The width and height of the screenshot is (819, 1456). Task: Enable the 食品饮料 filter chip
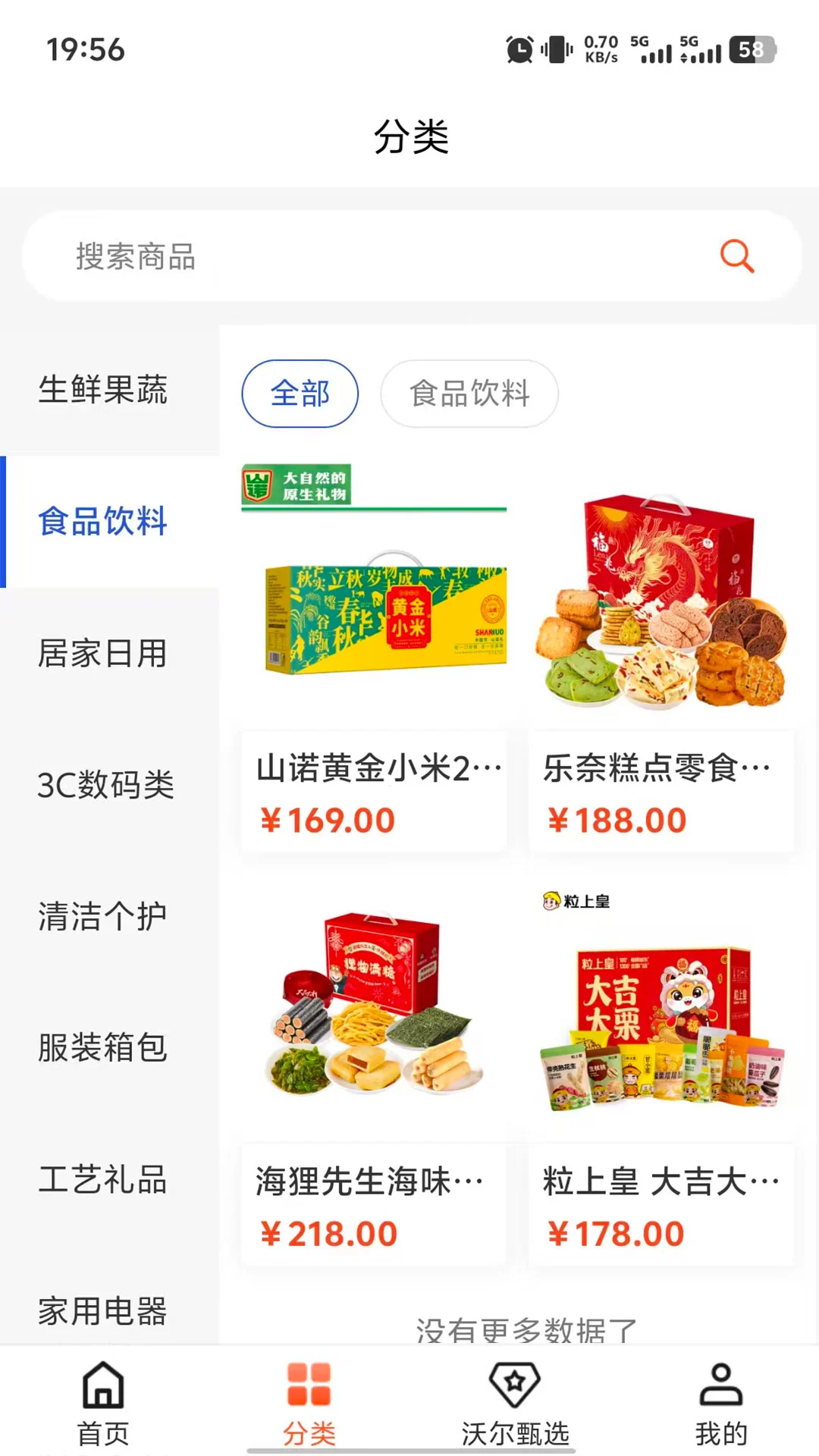point(469,394)
